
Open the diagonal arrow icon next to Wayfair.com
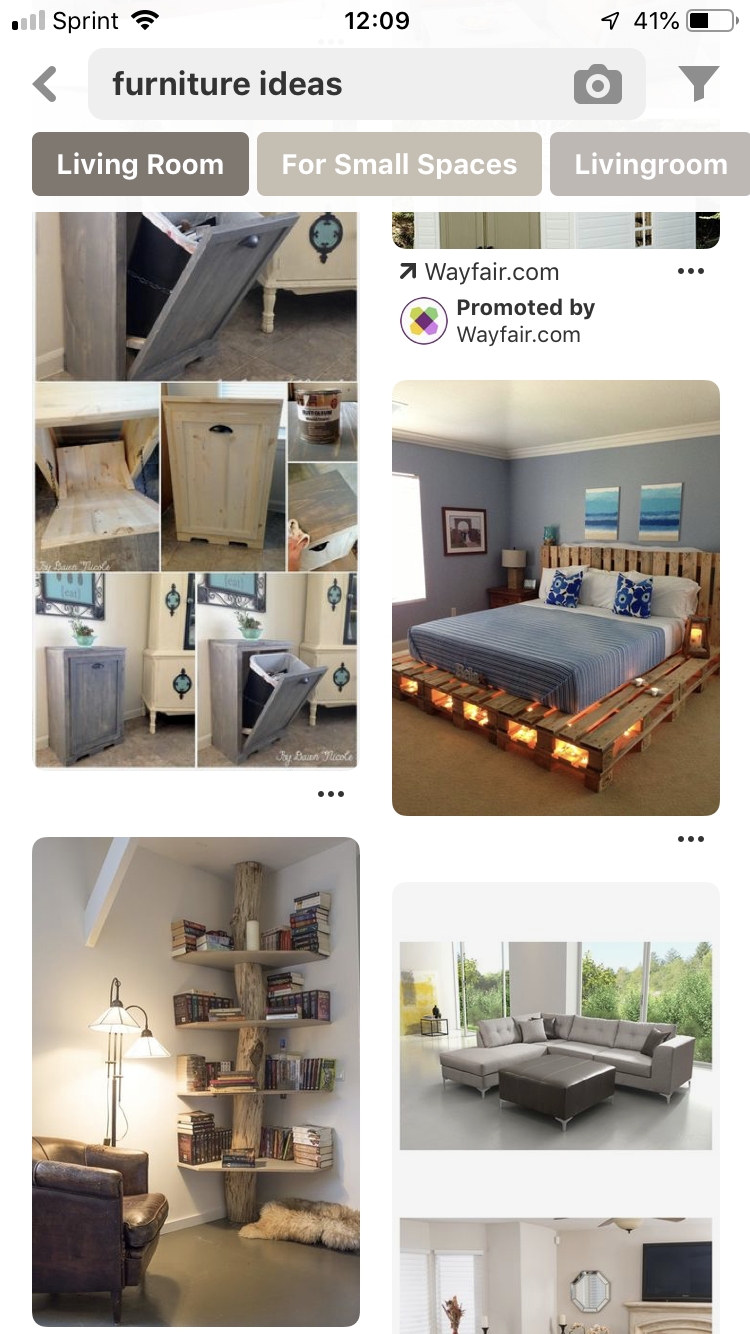click(408, 271)
